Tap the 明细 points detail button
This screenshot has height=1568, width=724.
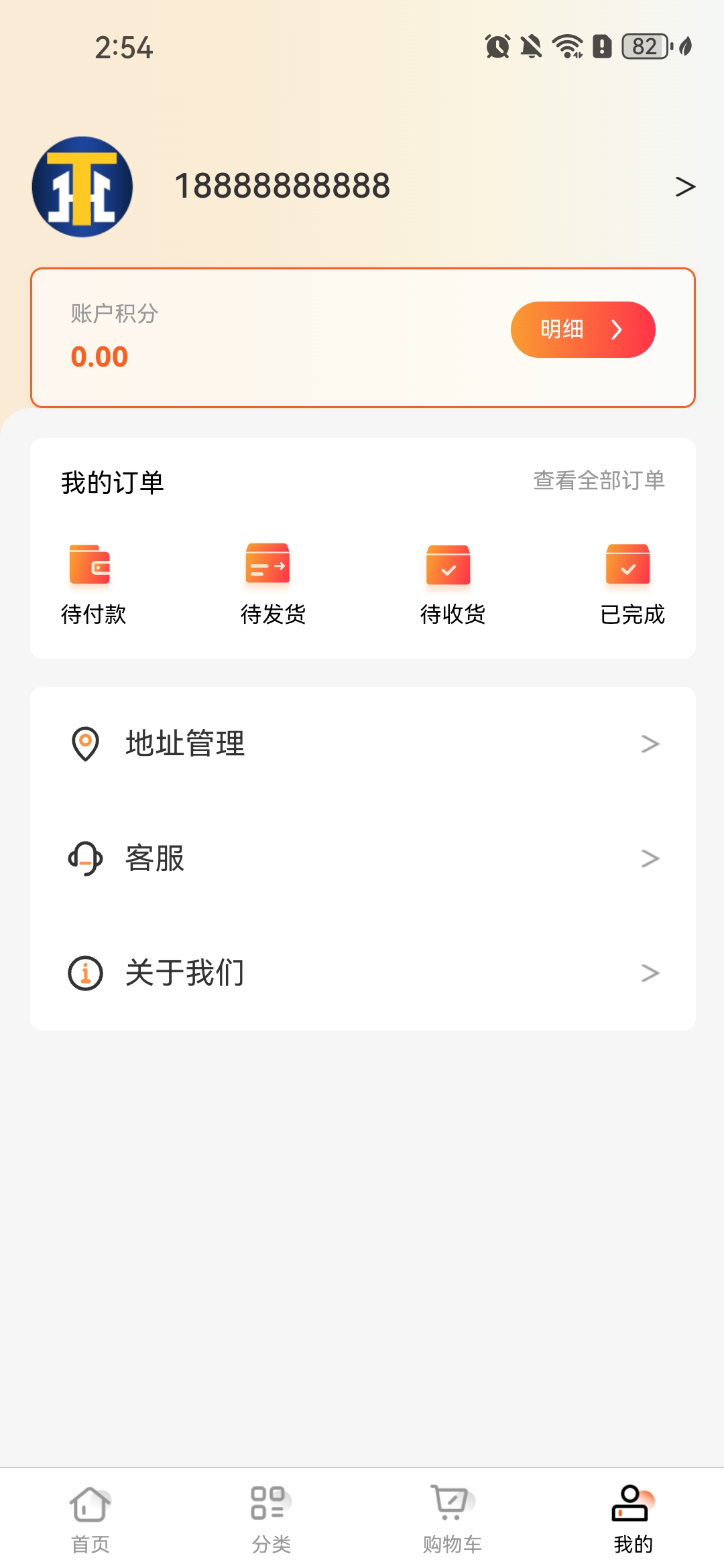(x=583, y=330)
